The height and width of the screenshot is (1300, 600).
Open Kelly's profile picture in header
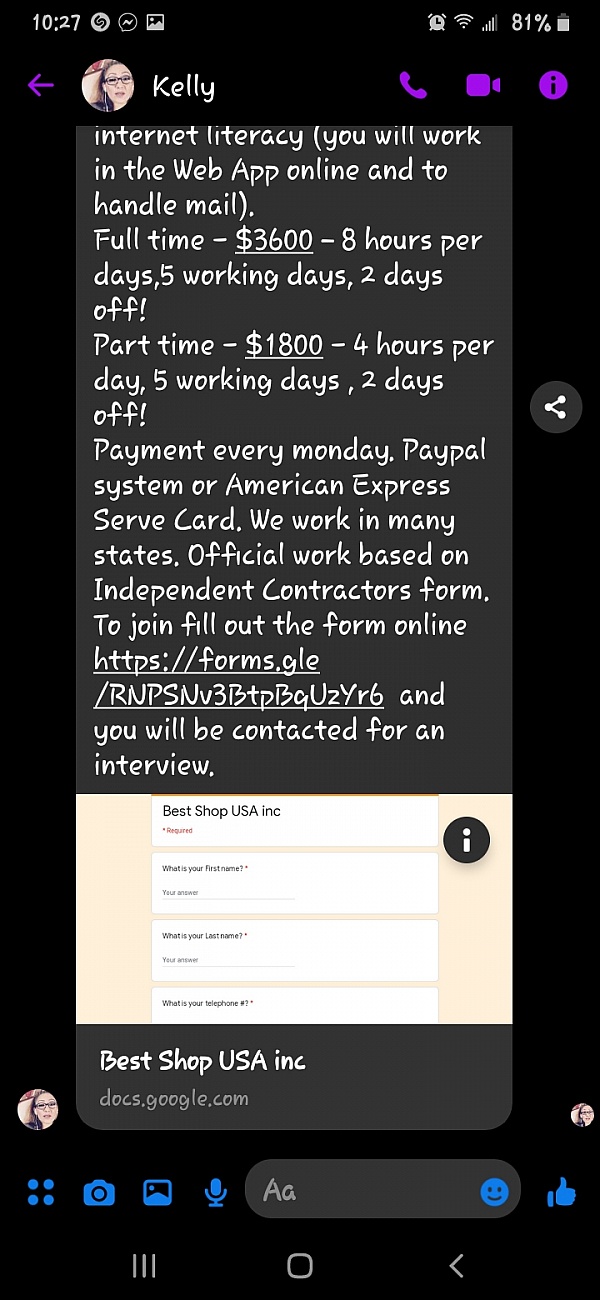coord(108,85)
